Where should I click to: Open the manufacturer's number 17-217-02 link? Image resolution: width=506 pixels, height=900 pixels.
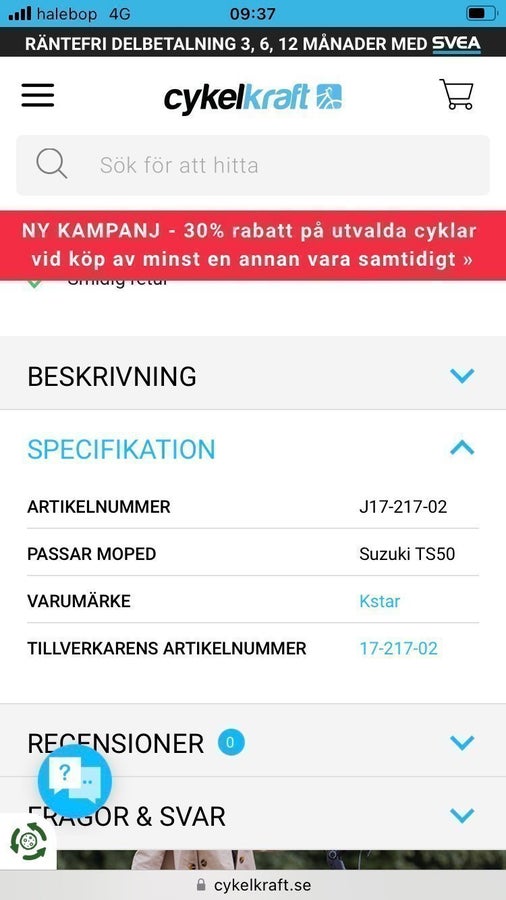[398, 649]
